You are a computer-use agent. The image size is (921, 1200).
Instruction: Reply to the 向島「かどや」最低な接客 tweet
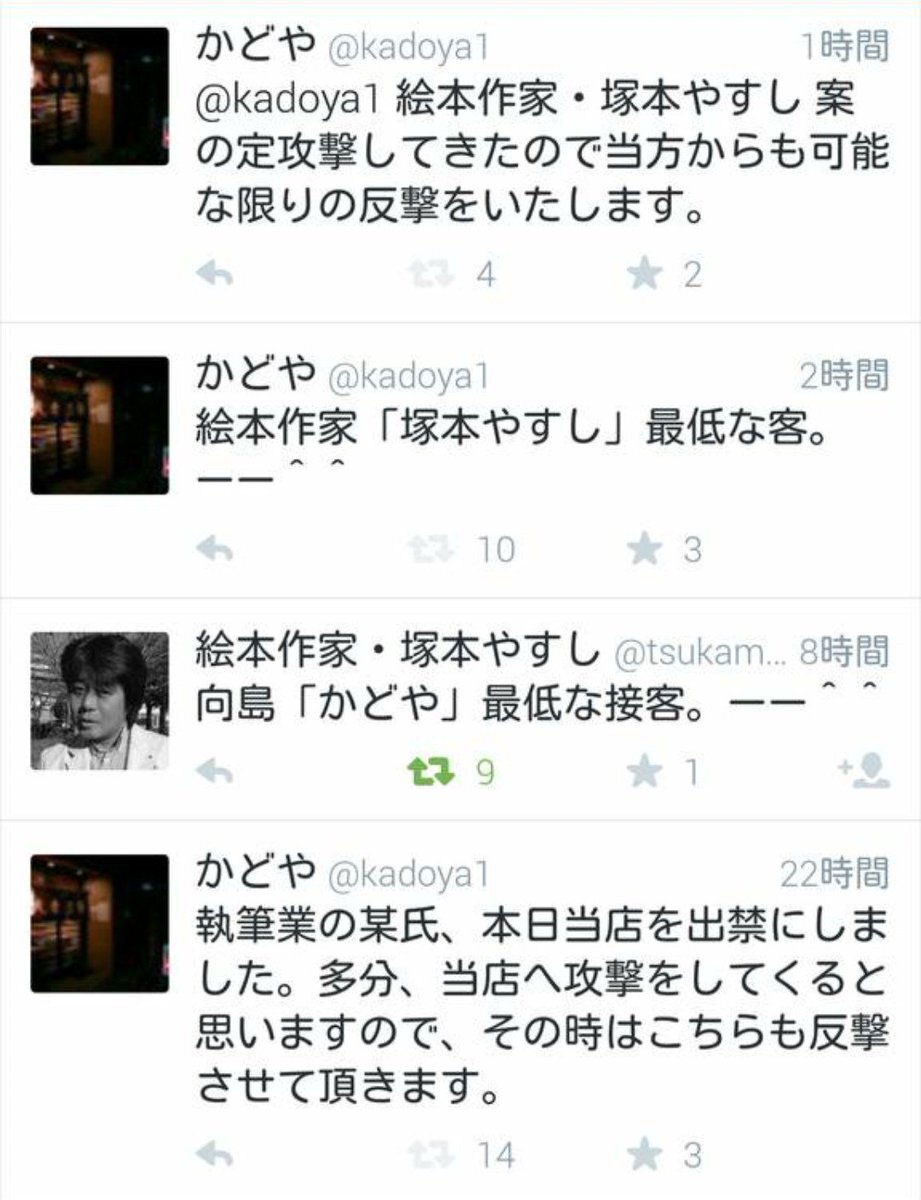pyautogui.click(x=213, y=771)
